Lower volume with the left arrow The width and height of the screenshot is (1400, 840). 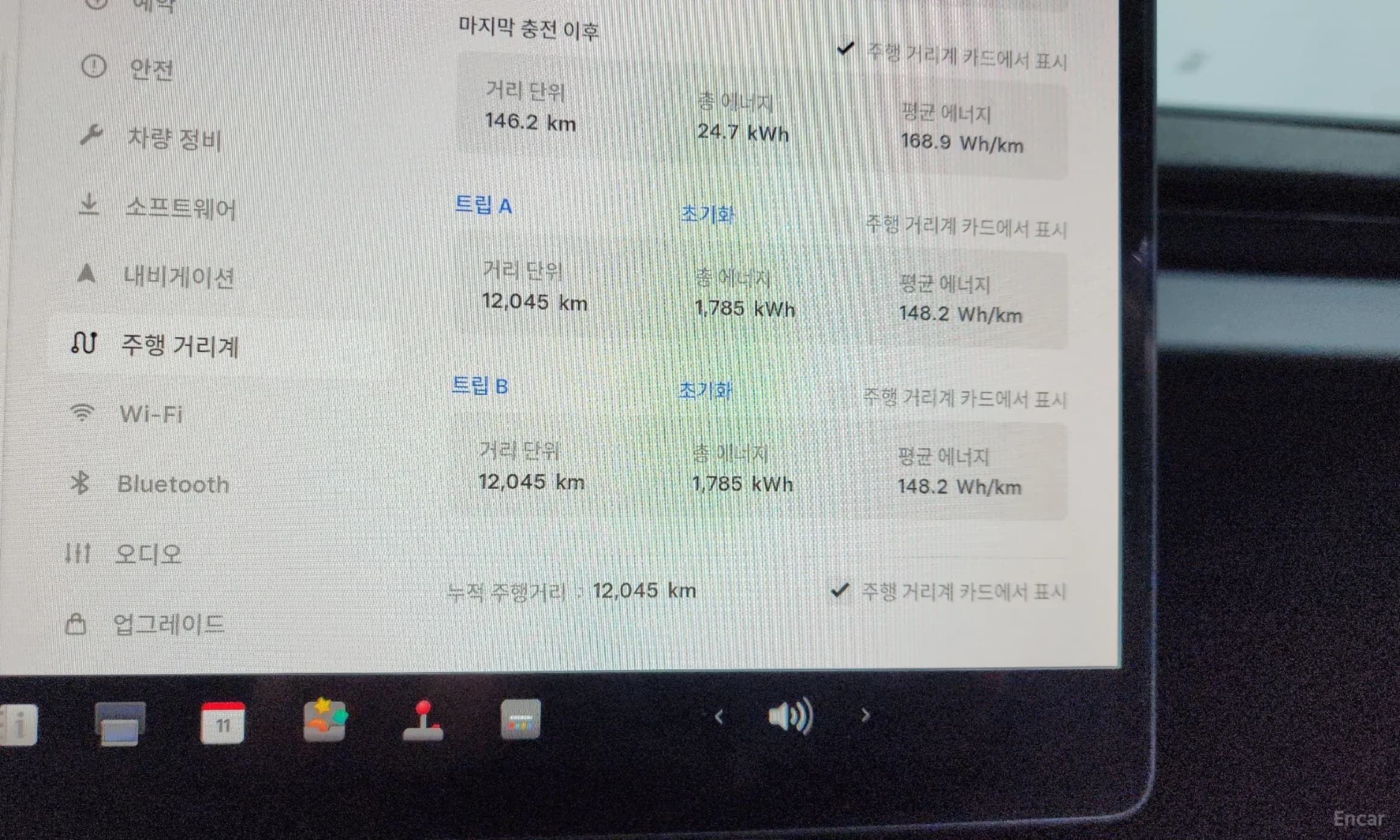coord(718,717)
